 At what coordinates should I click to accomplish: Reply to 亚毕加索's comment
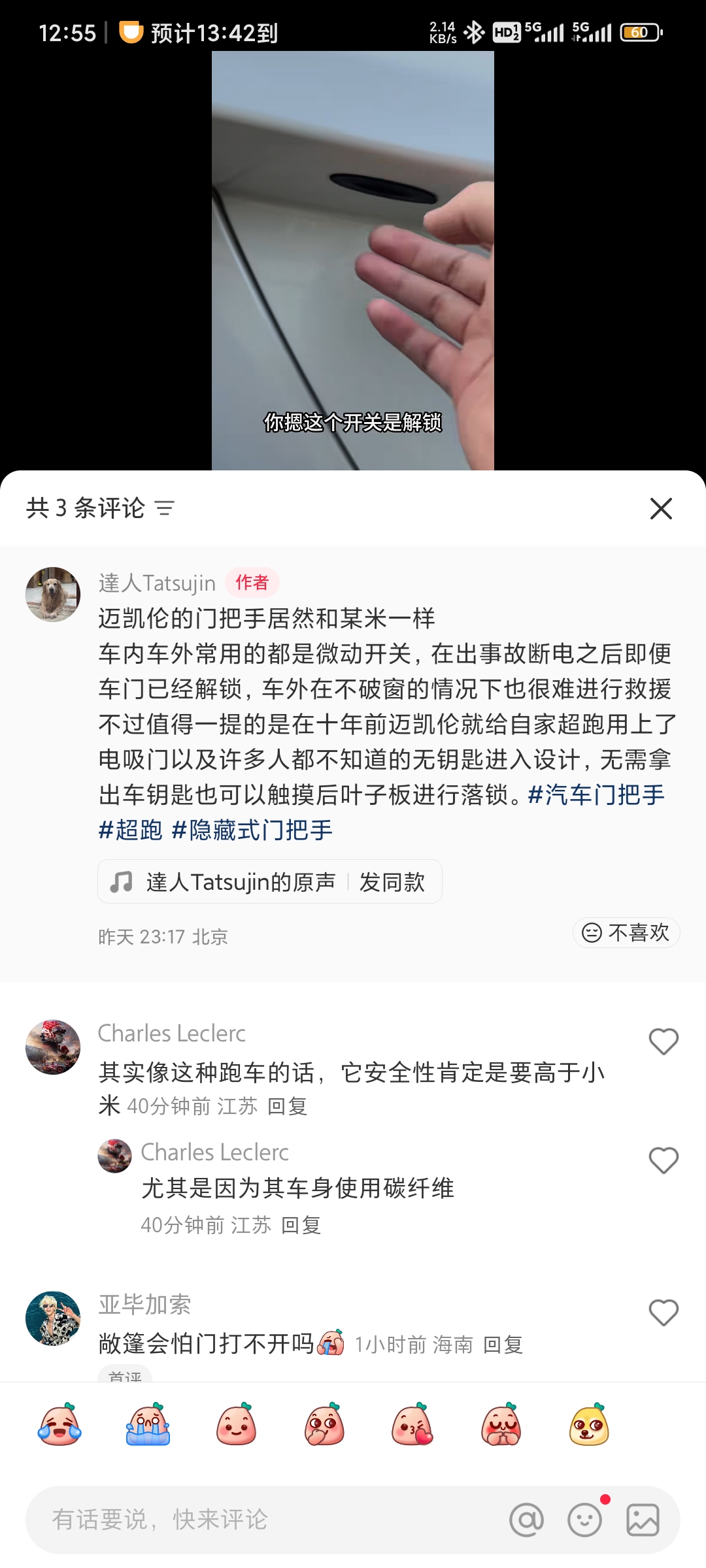503,1345
